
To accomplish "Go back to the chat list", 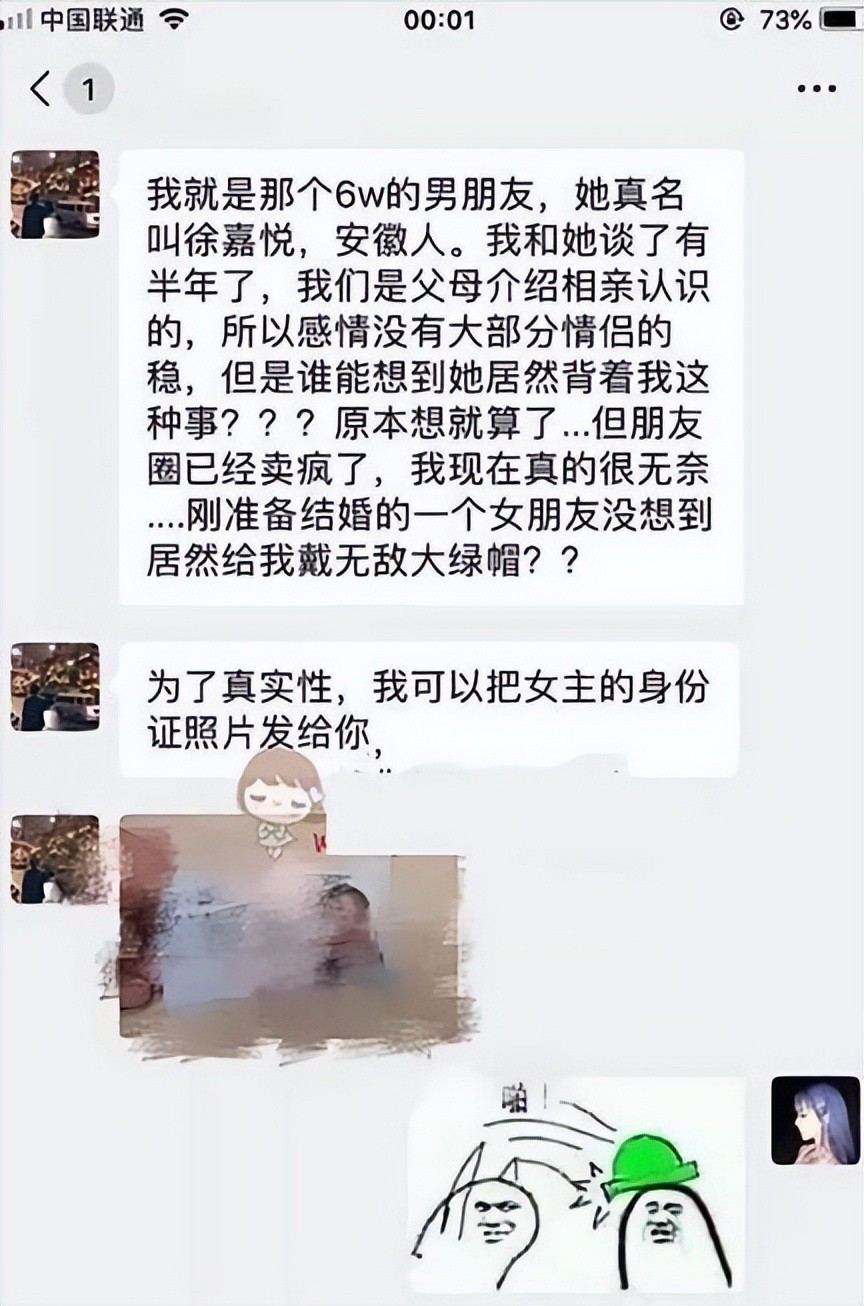I will [x=40, y=90].
